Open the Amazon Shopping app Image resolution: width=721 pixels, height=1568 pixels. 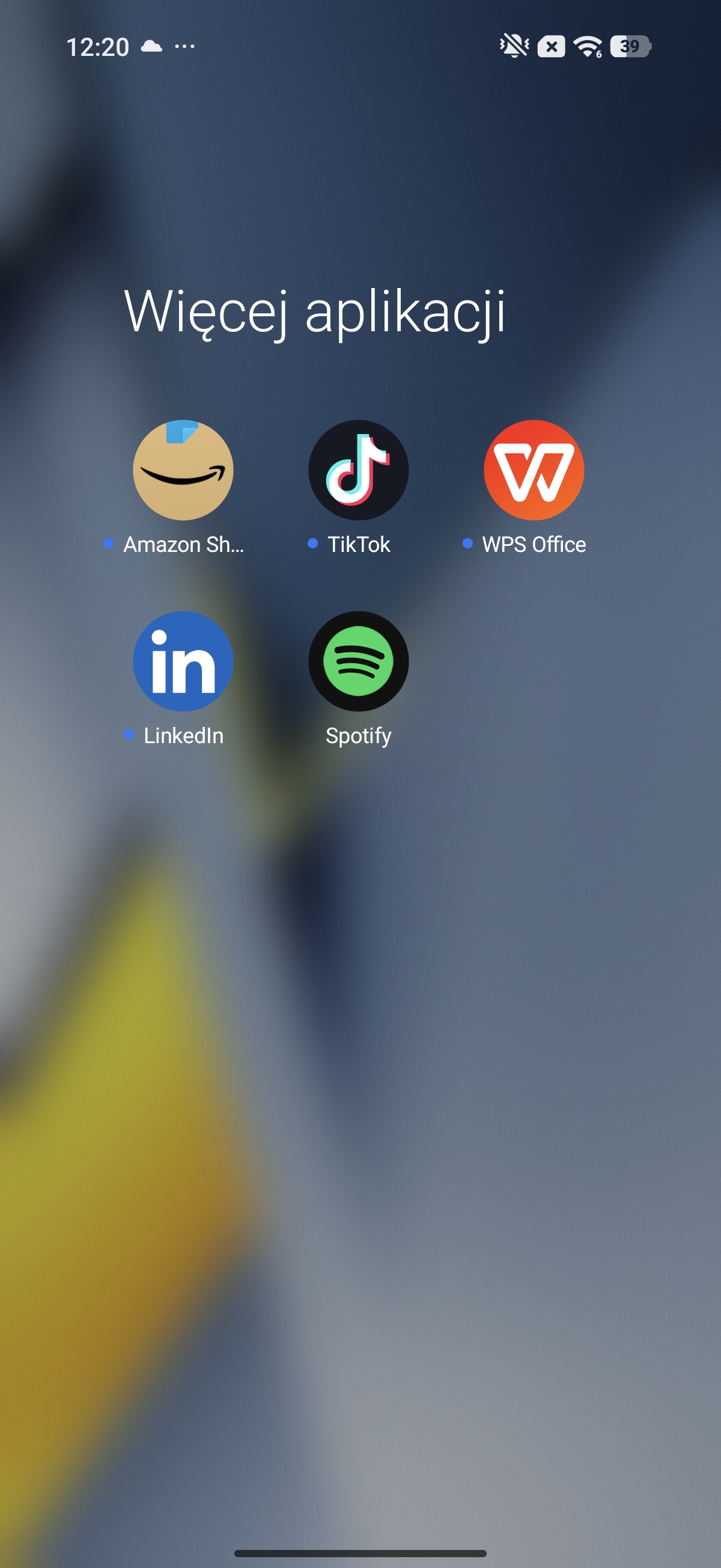point(183,470)
